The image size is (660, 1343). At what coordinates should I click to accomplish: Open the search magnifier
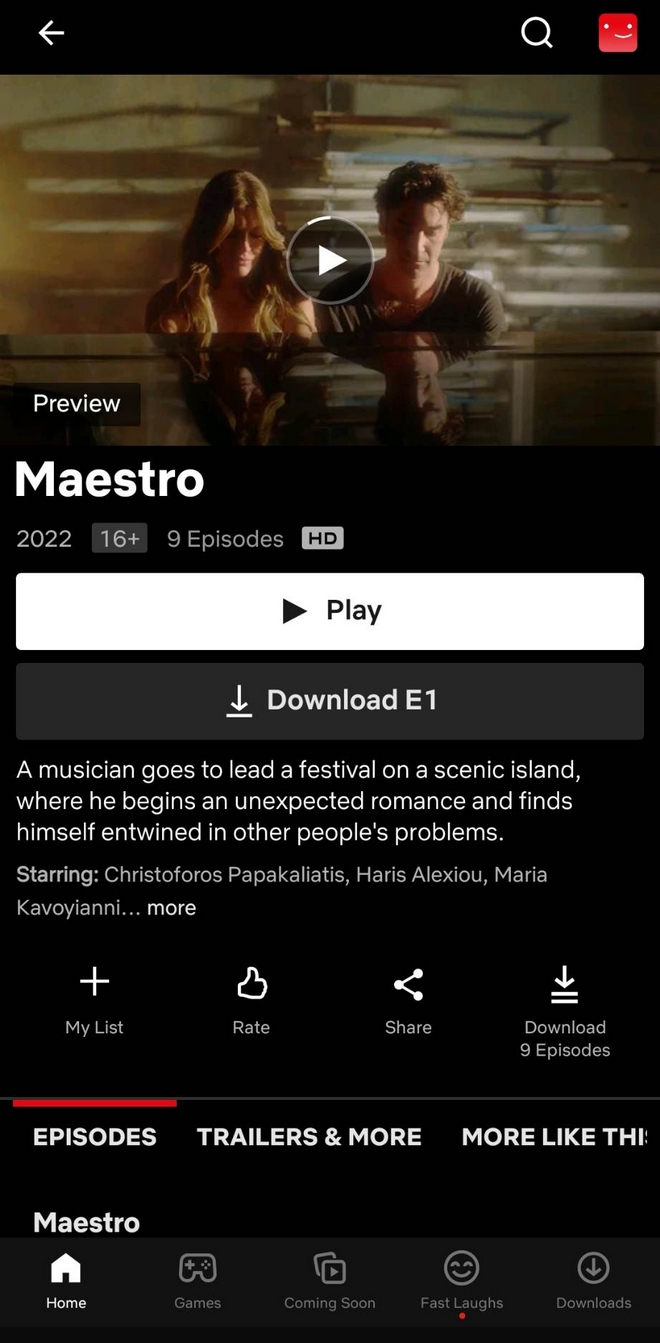point(537,33)
